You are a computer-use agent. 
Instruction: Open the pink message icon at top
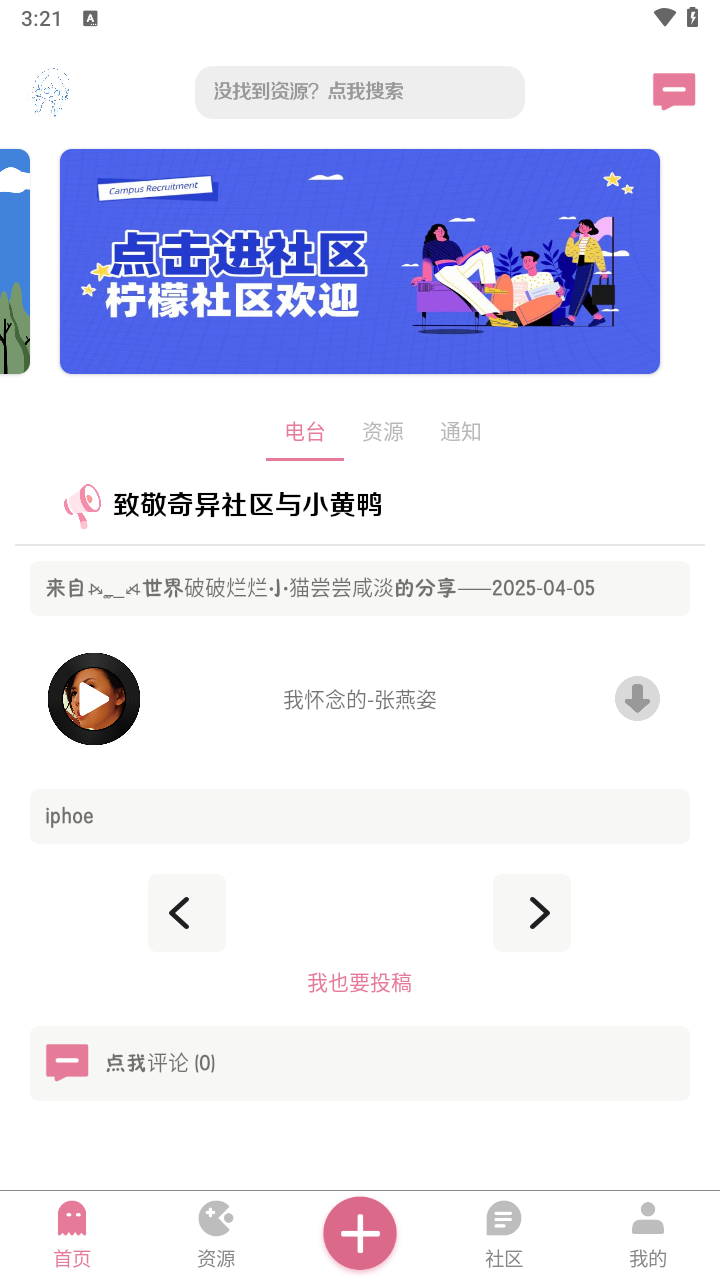[674, 92]
